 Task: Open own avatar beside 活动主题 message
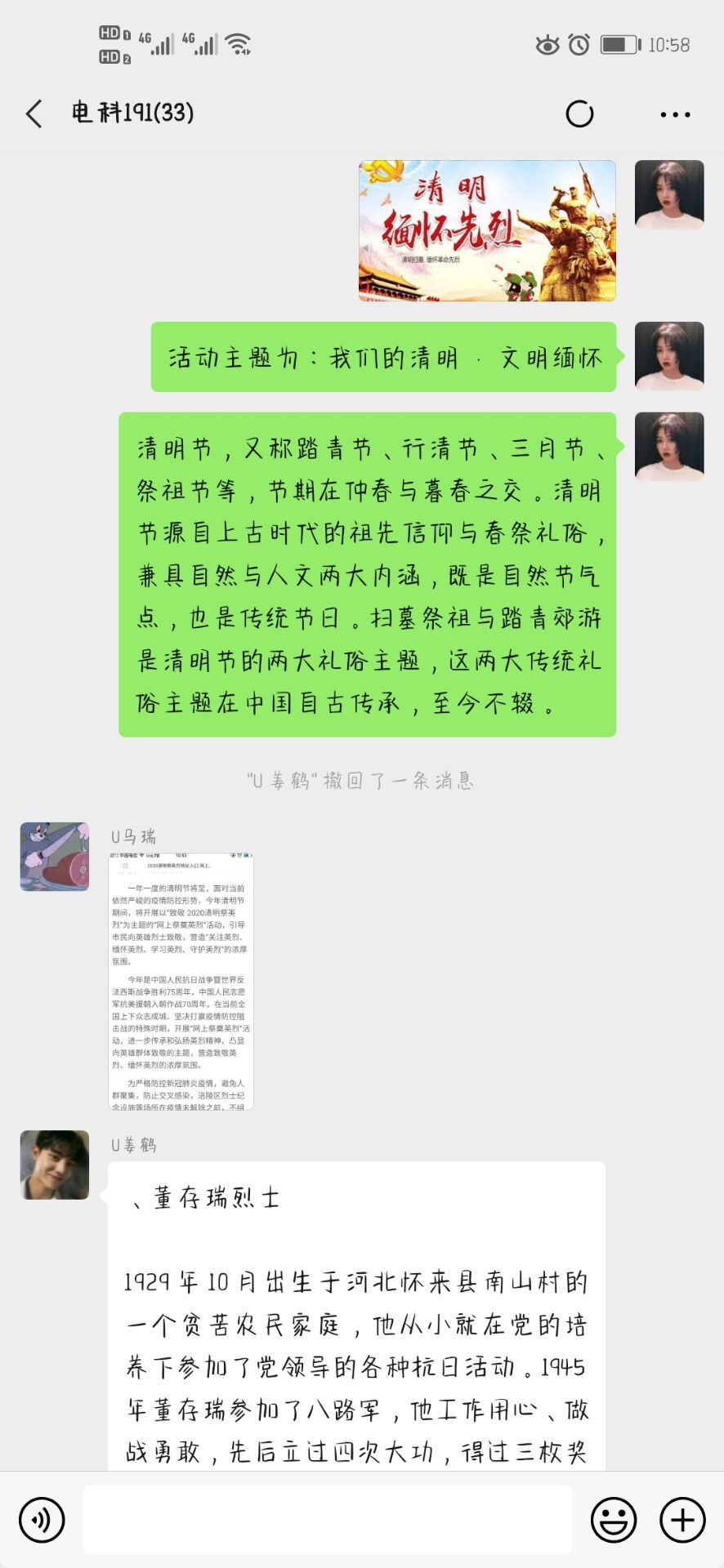668,356
